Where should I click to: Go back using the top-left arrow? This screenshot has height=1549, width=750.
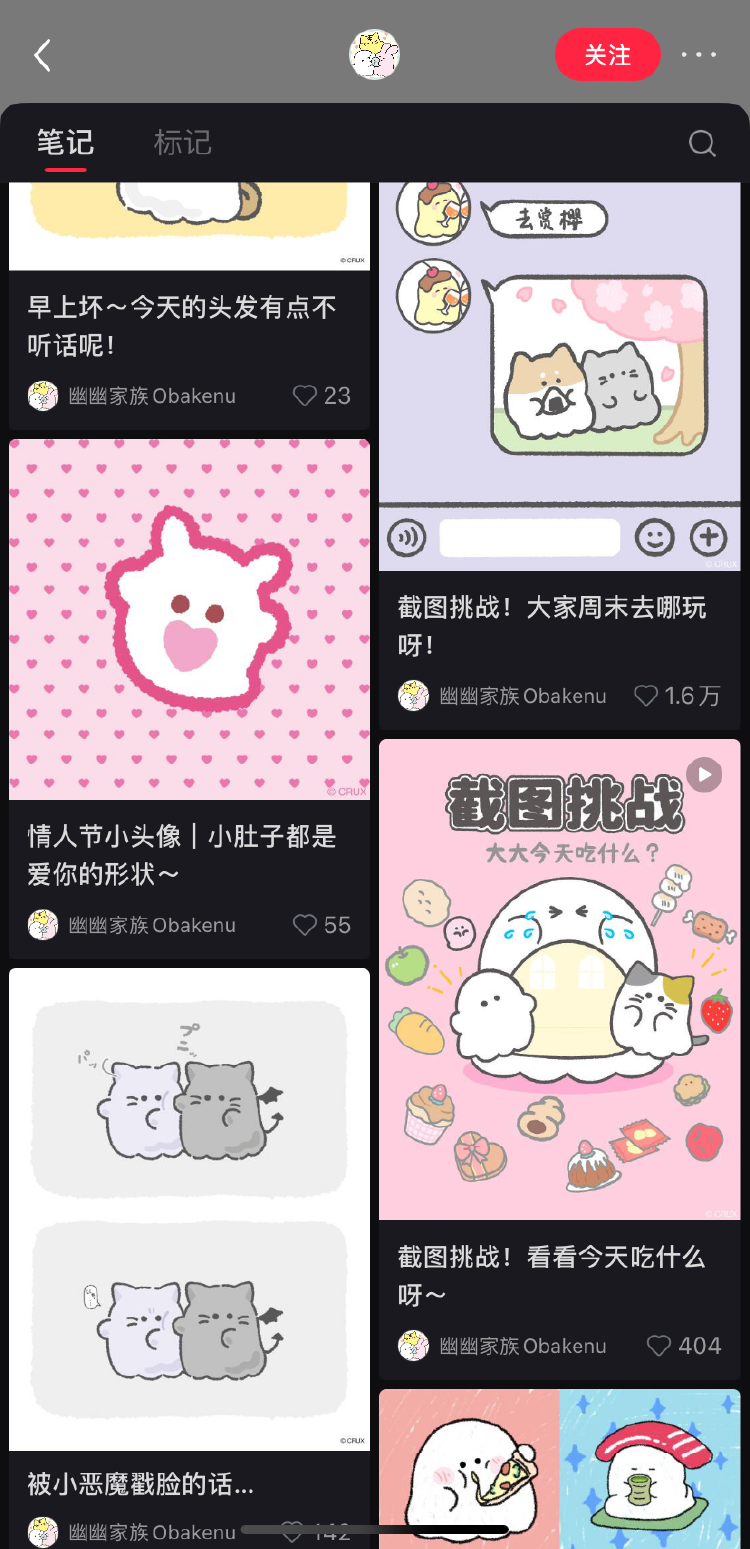point(42,55)
